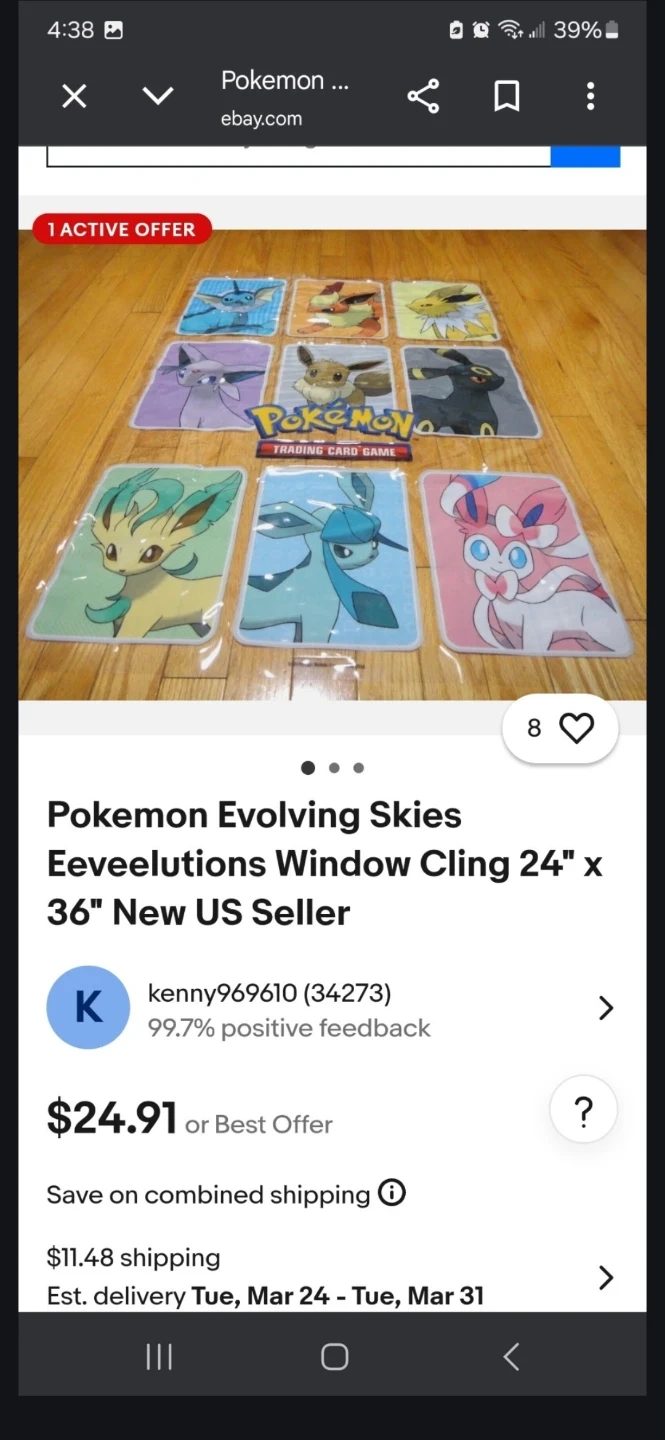The image size is (665, 1440).
Task: Share this eBay listing
Action: click(x=423, y=96)
